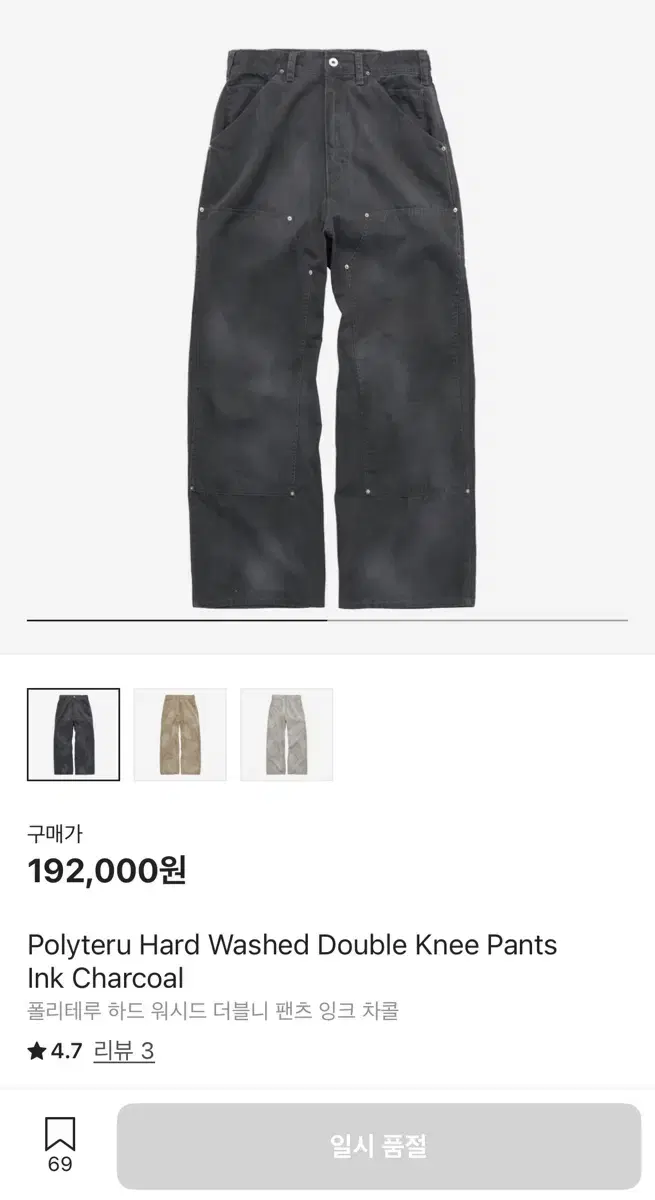Open the 리뷰 3 reviews link
Viewport: 655px width, 1200px height.
click(124, 1051)
